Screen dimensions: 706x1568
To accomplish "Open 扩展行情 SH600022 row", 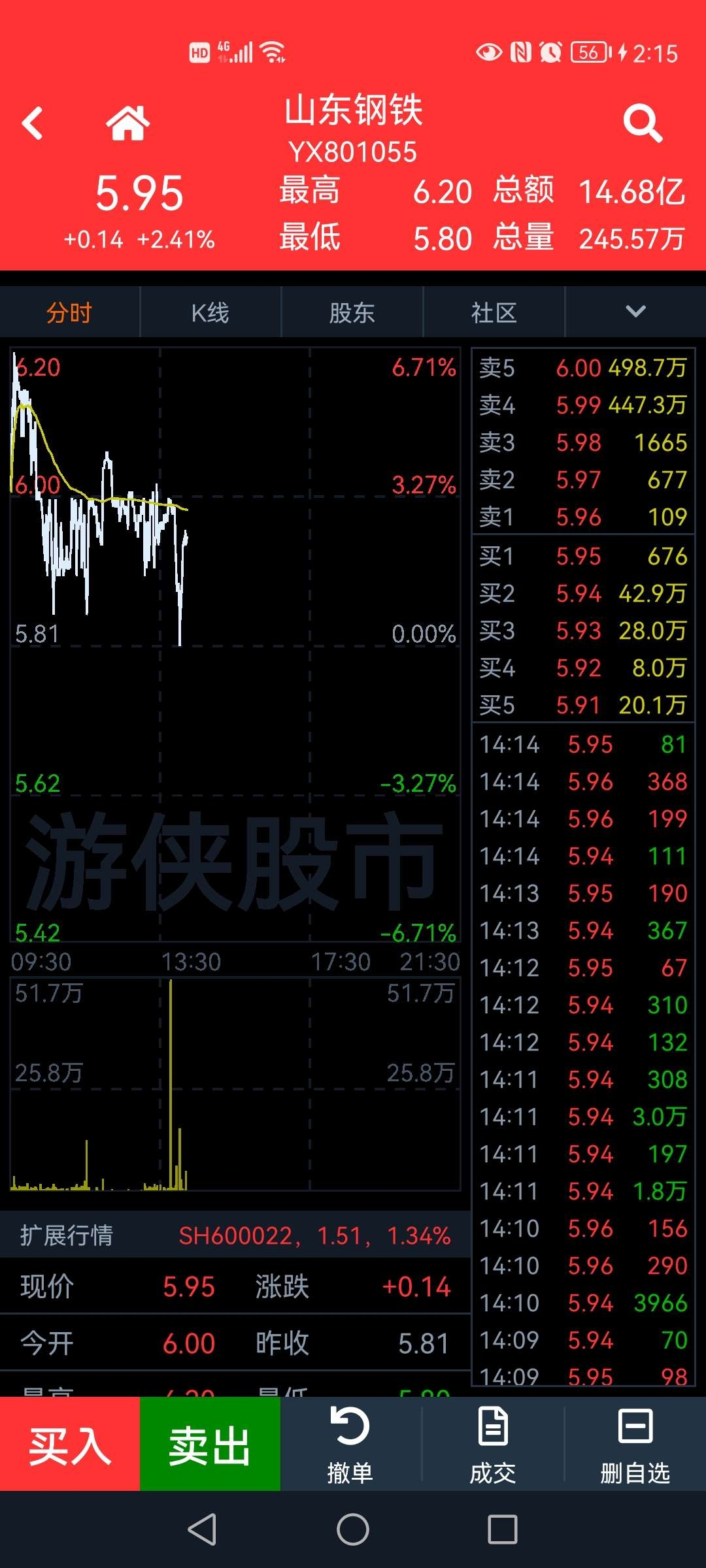I will [235, 1235].
